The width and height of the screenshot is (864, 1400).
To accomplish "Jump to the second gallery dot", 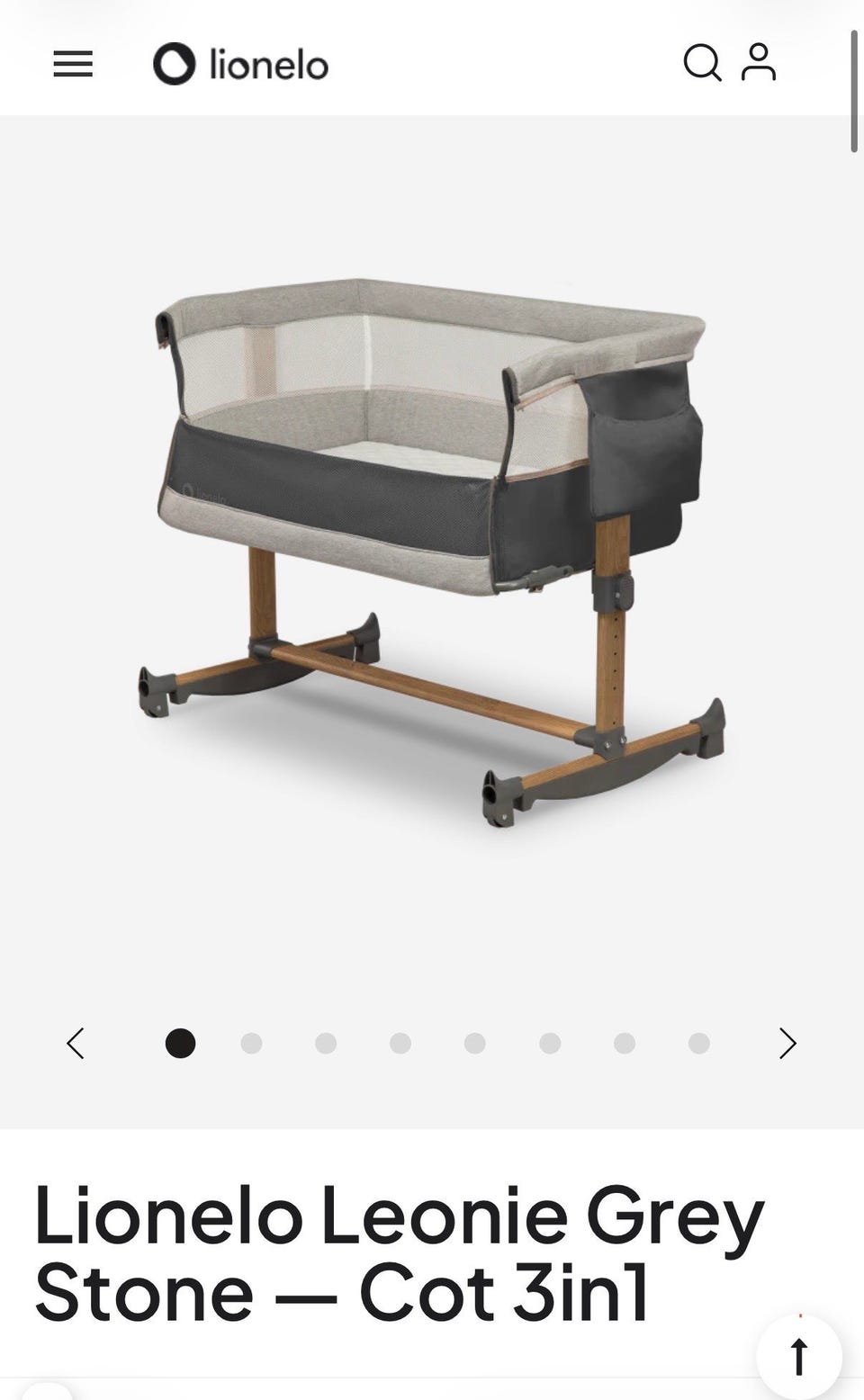I will [x=251, y=1044].
